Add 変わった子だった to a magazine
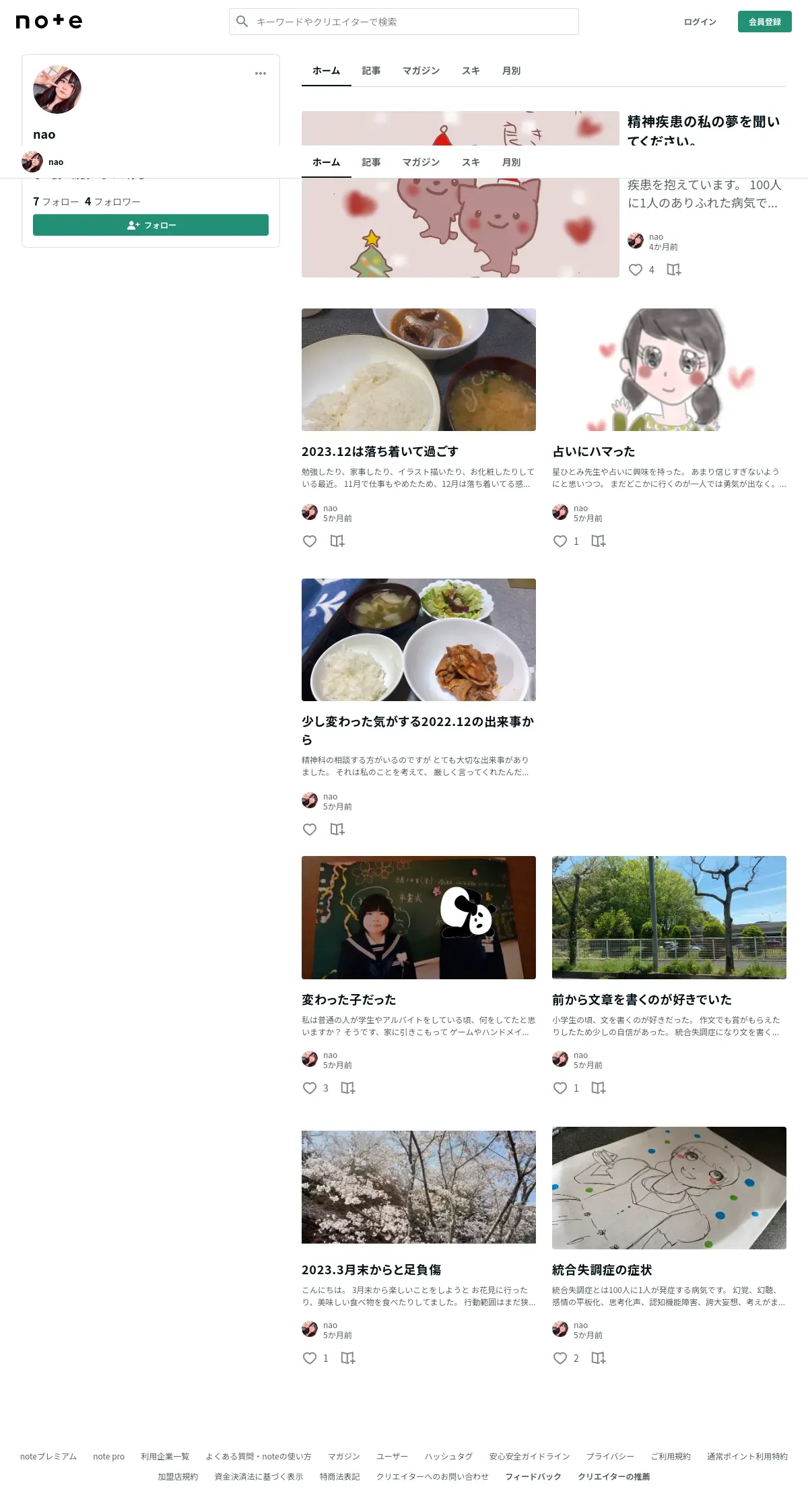Image resolution: width=808 pixels, height=1512 pixels. (x=347, y=1088)
